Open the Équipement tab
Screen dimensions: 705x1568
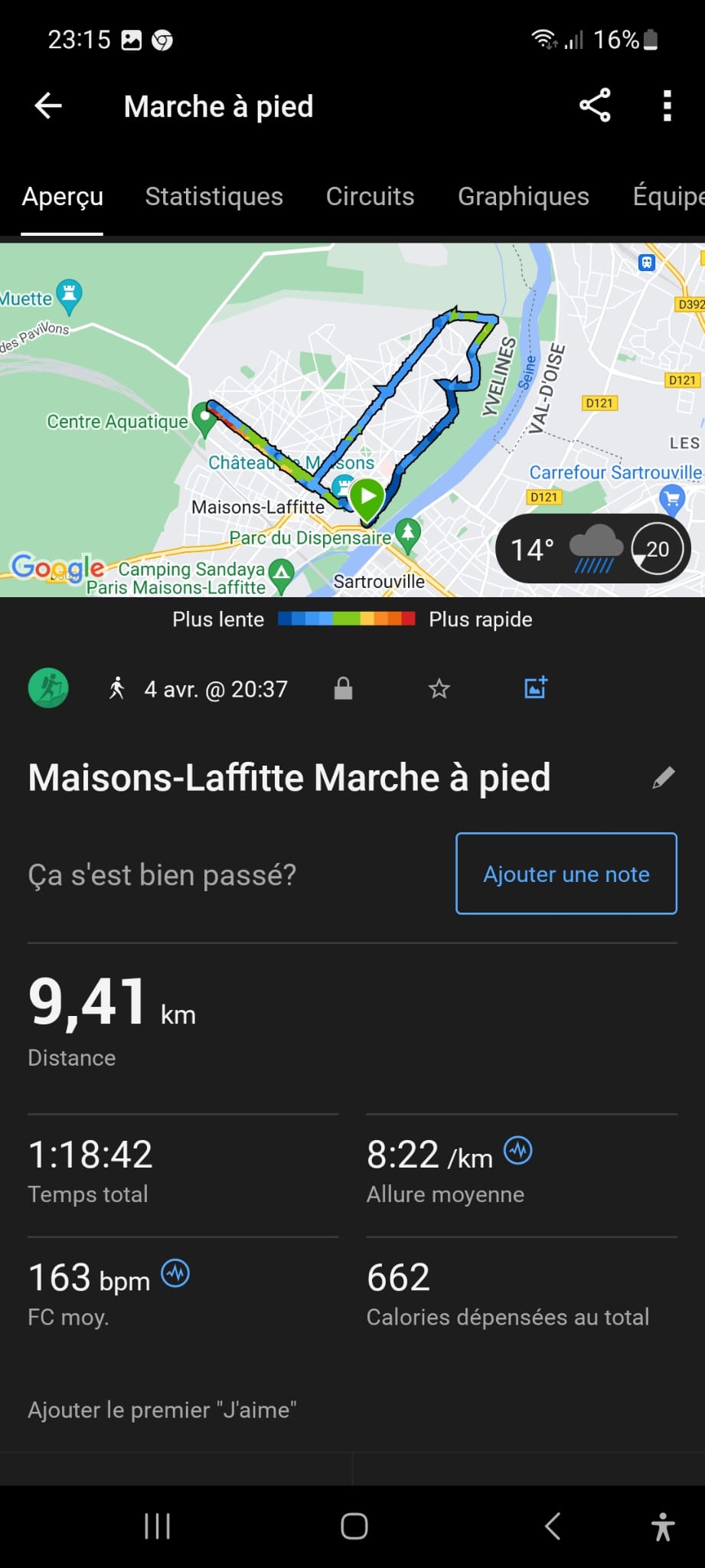(x=668, y=197)
